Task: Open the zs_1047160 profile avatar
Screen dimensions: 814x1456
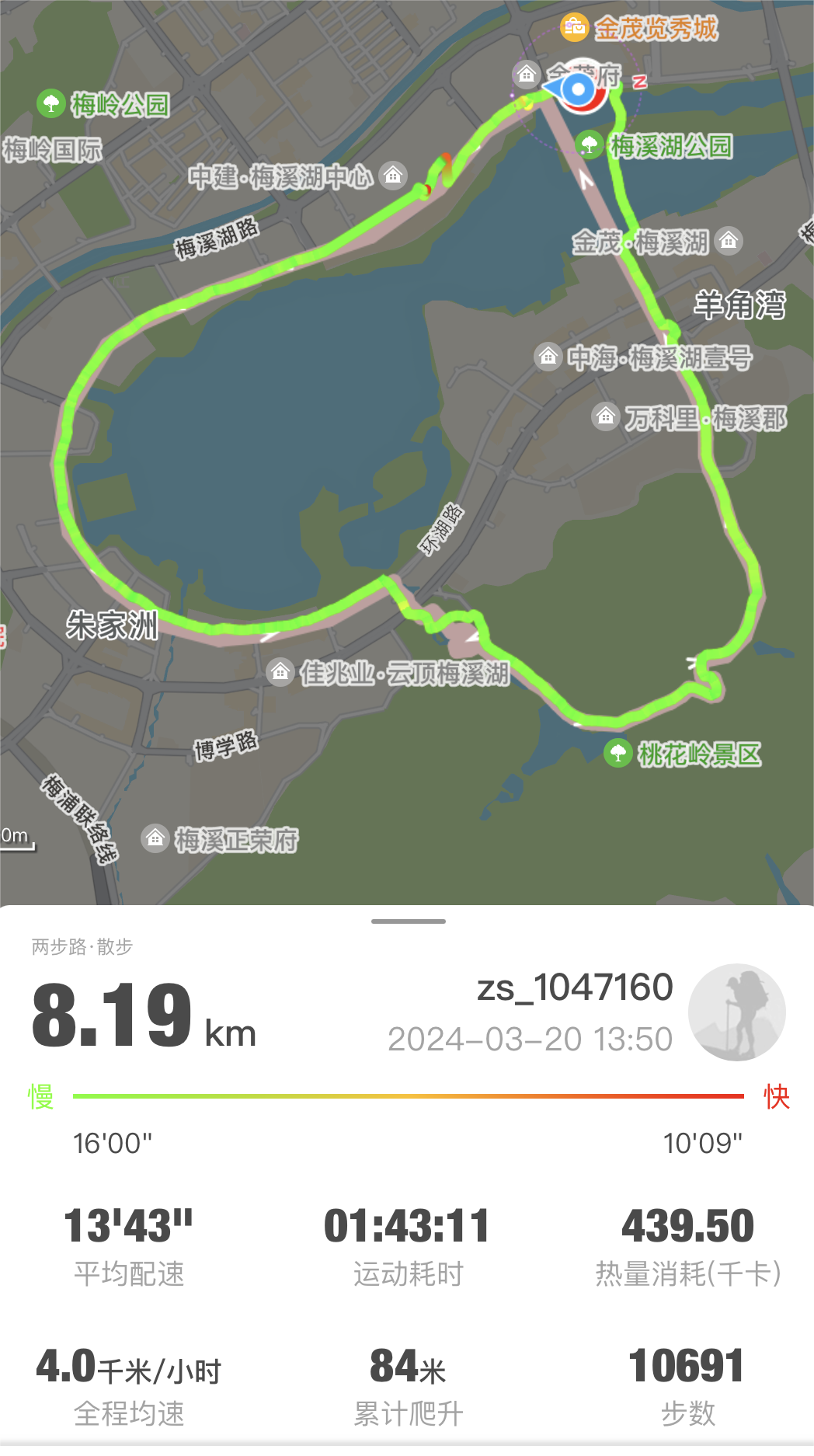Action: (736, 1012)
